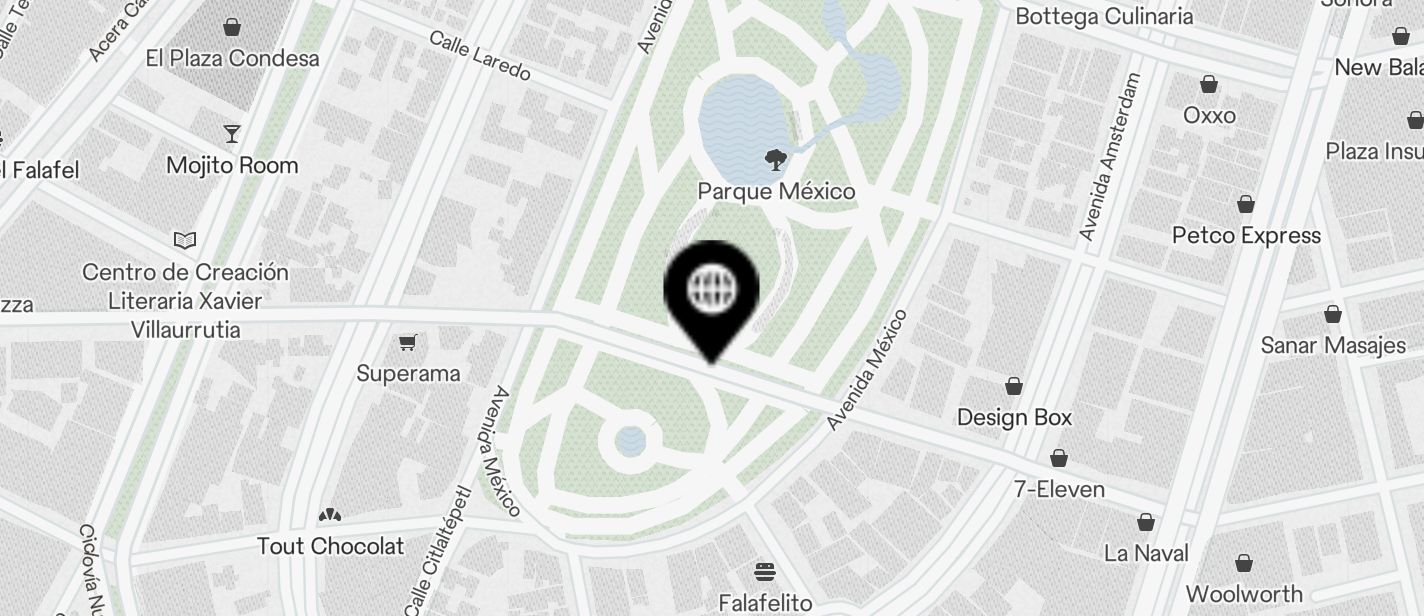Select the Parque México map marker
Viewport: 1424px width, 616px height.
(774, 159)
